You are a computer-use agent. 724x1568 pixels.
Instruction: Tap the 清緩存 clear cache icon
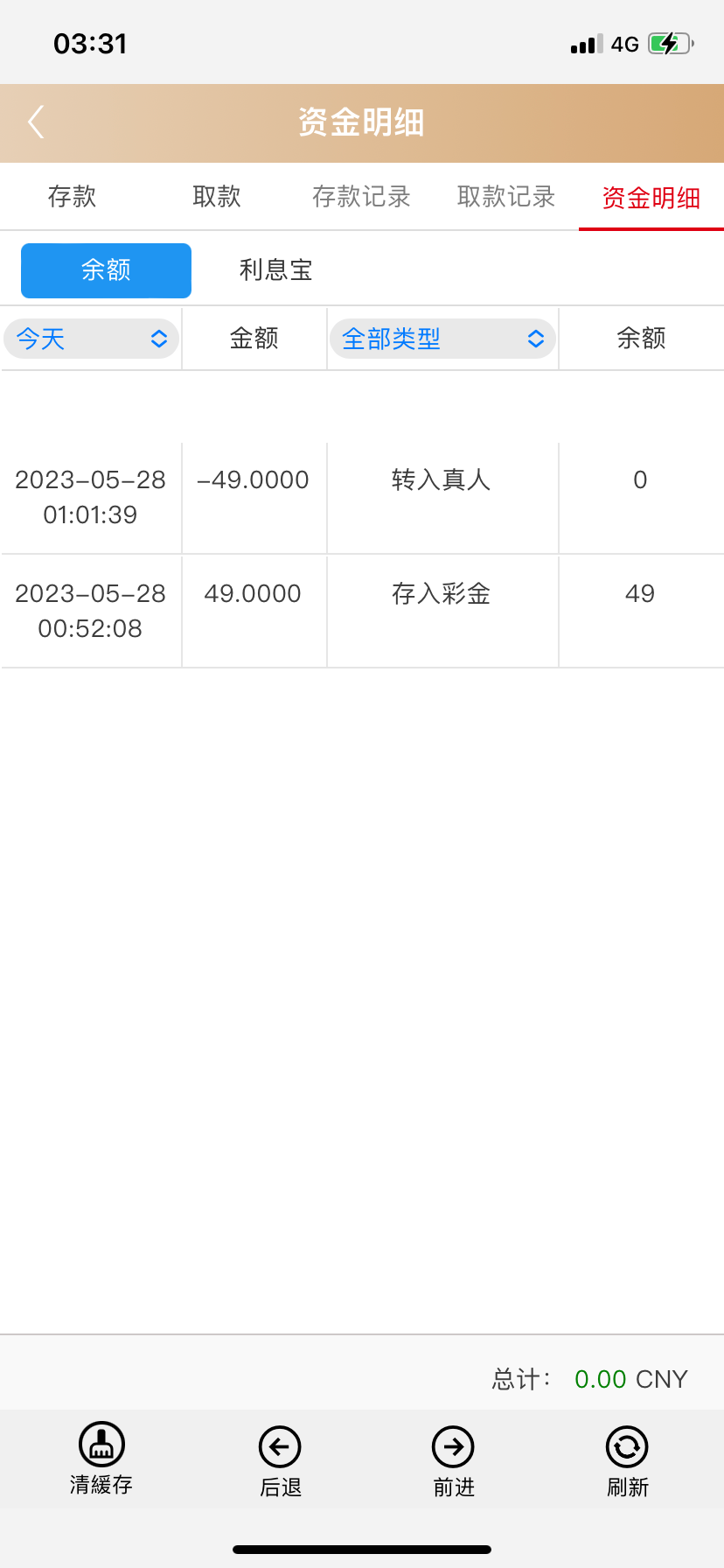pyautogui.click(x=101, y=1445)
